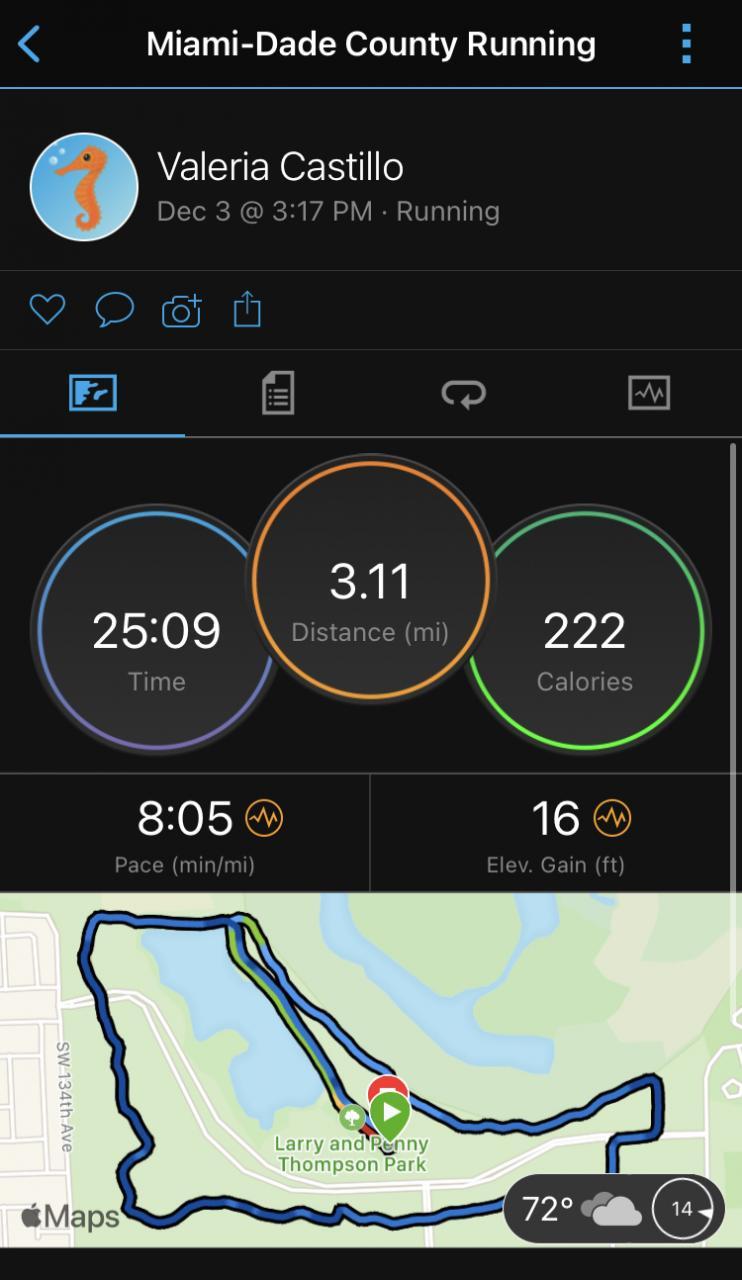
Task: Switch to the stats details tab
Action: pos(277,393)
